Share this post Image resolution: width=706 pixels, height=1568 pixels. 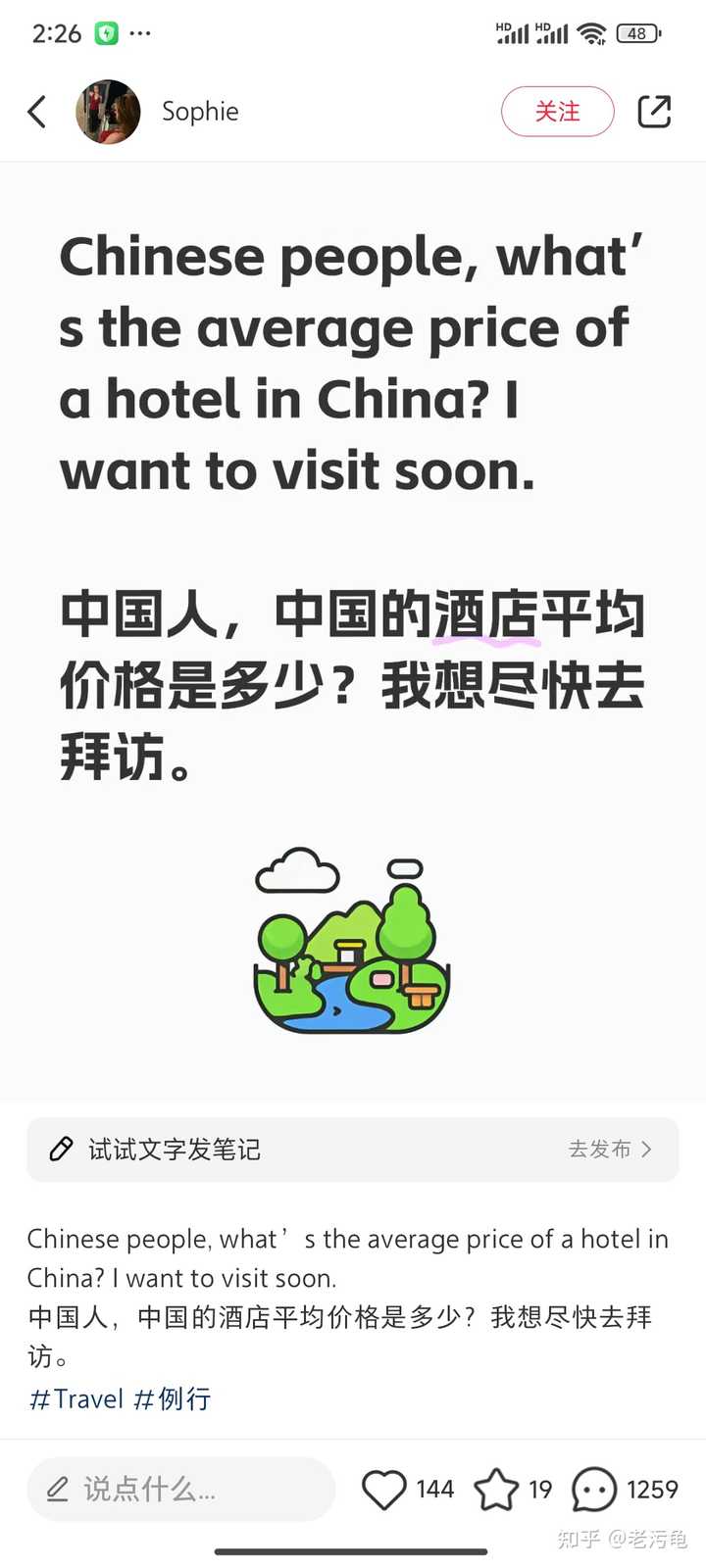pos(654,112)
